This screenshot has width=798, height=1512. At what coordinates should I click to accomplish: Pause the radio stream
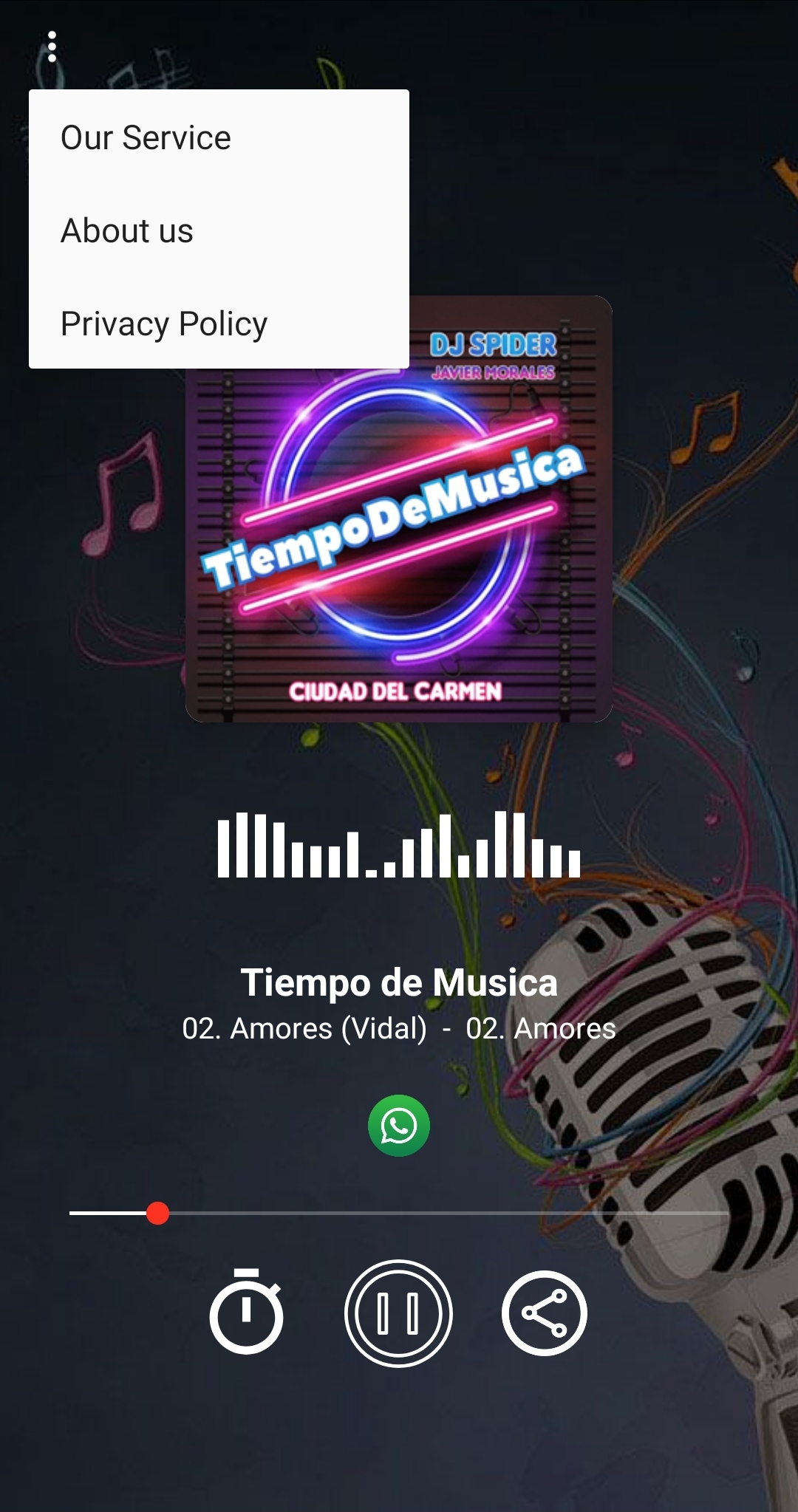click(x=398, y=1313)
